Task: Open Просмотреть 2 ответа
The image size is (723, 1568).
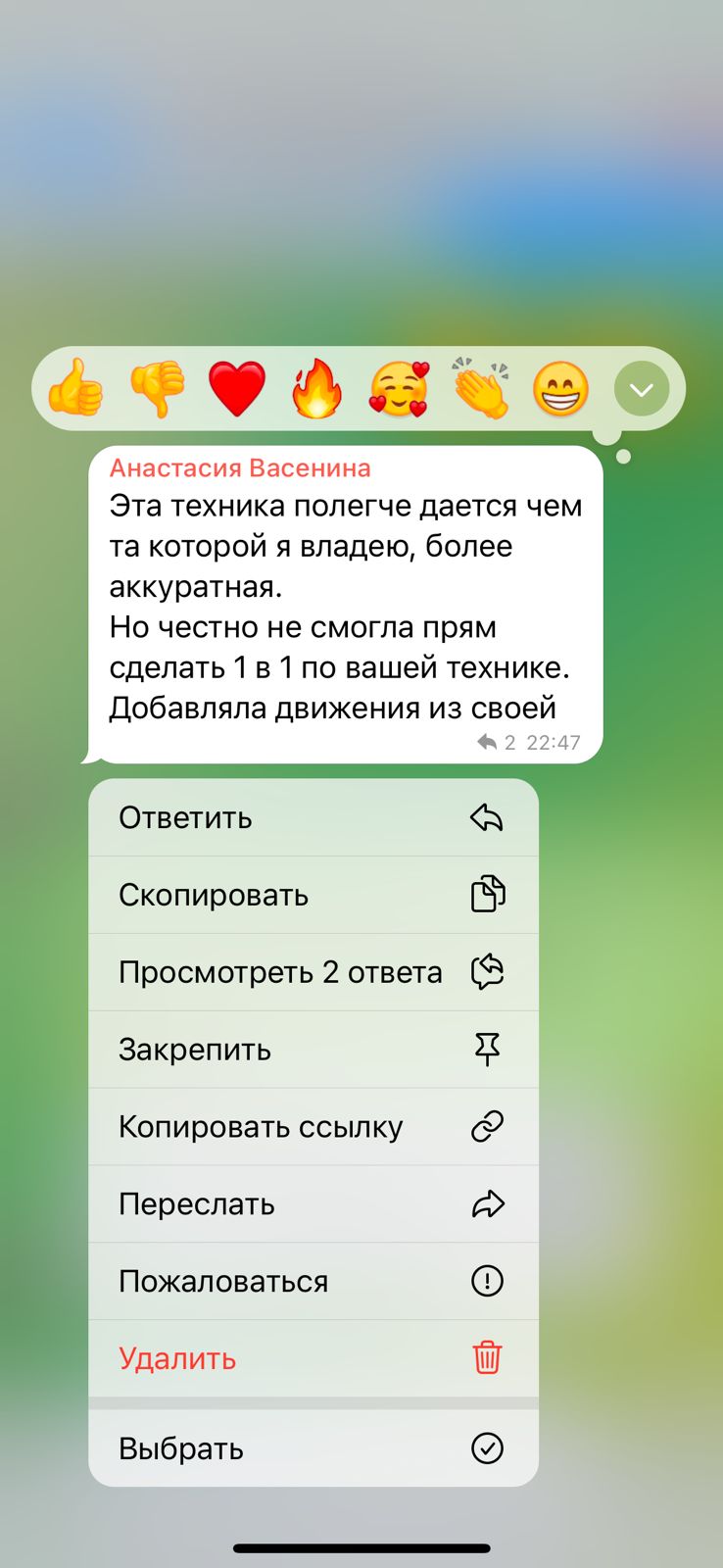Action: [313, 972]
